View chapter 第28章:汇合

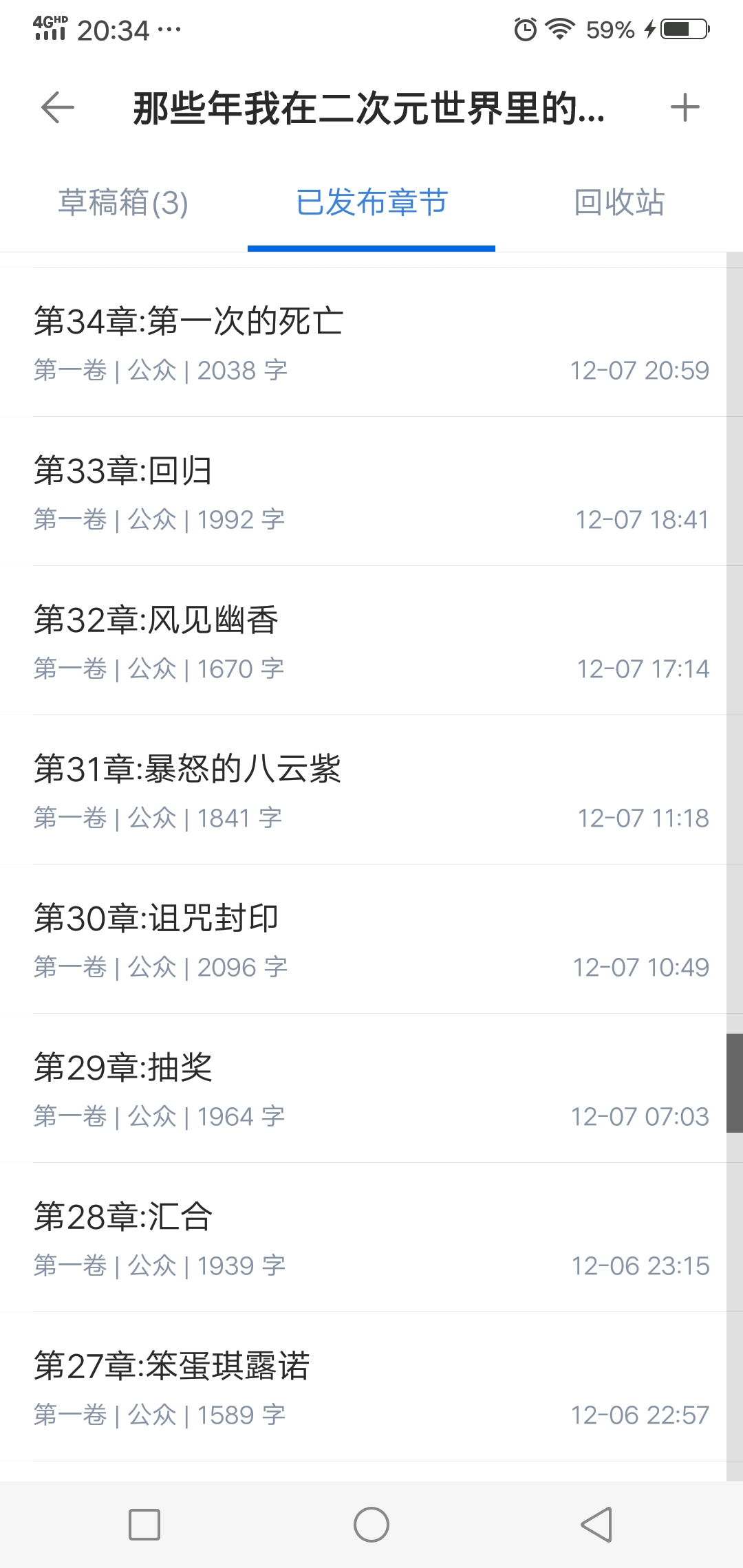(371, 1237)
